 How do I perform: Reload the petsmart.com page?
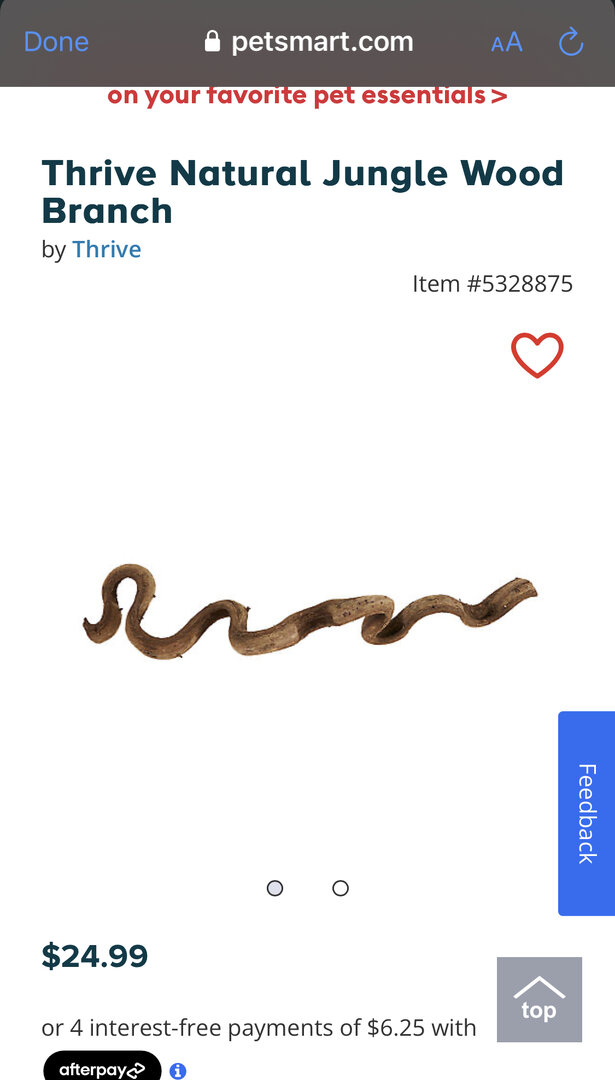click(x=570, y=42)
